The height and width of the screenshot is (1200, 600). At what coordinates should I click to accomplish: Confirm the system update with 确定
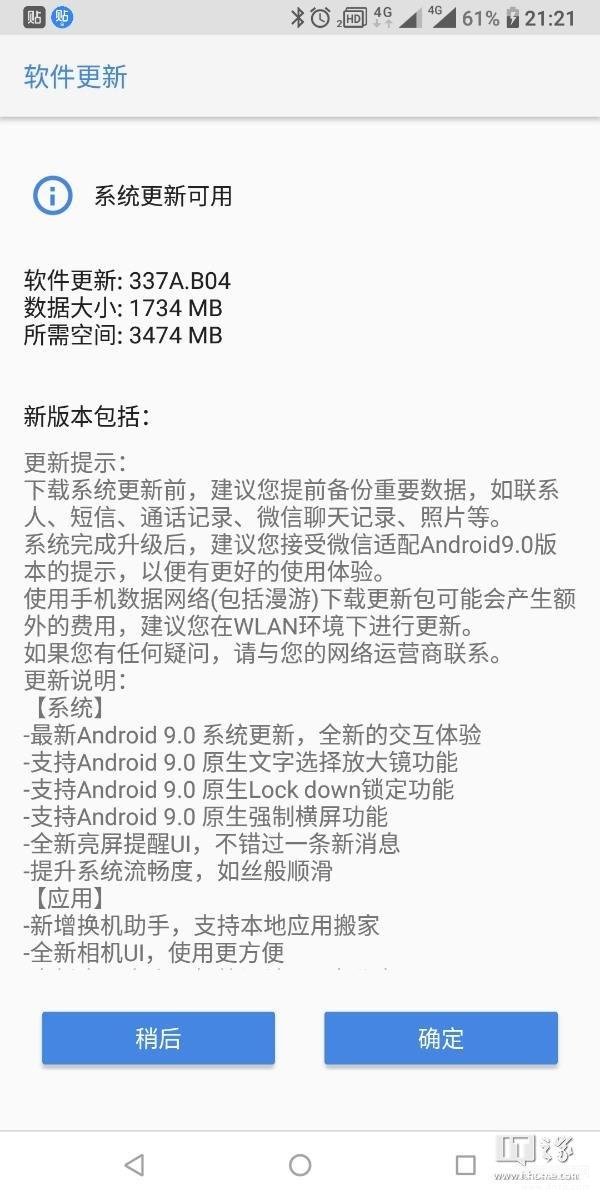pos(441,1038)
